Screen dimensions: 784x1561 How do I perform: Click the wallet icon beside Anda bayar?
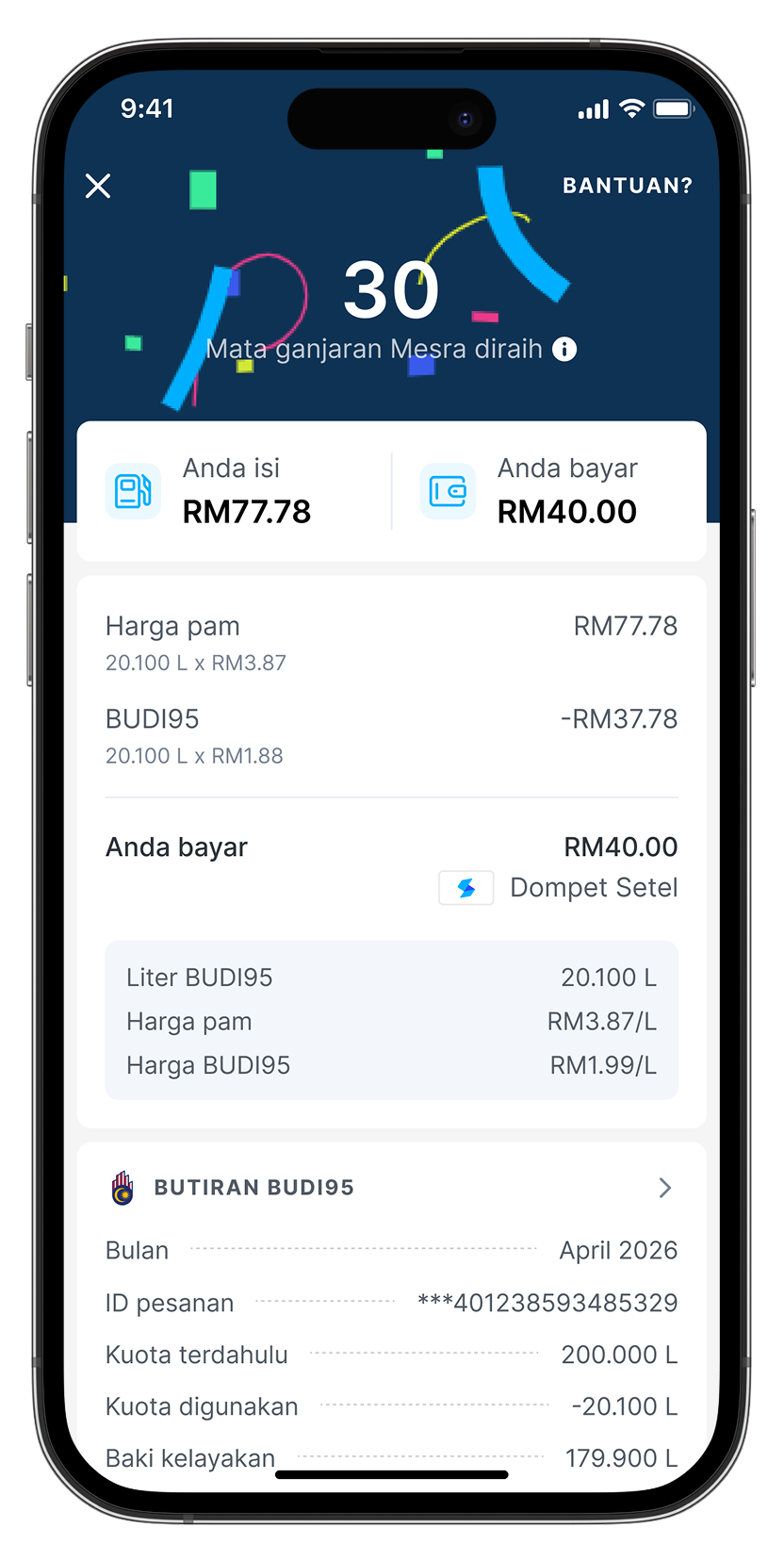(x=448, y=490)
